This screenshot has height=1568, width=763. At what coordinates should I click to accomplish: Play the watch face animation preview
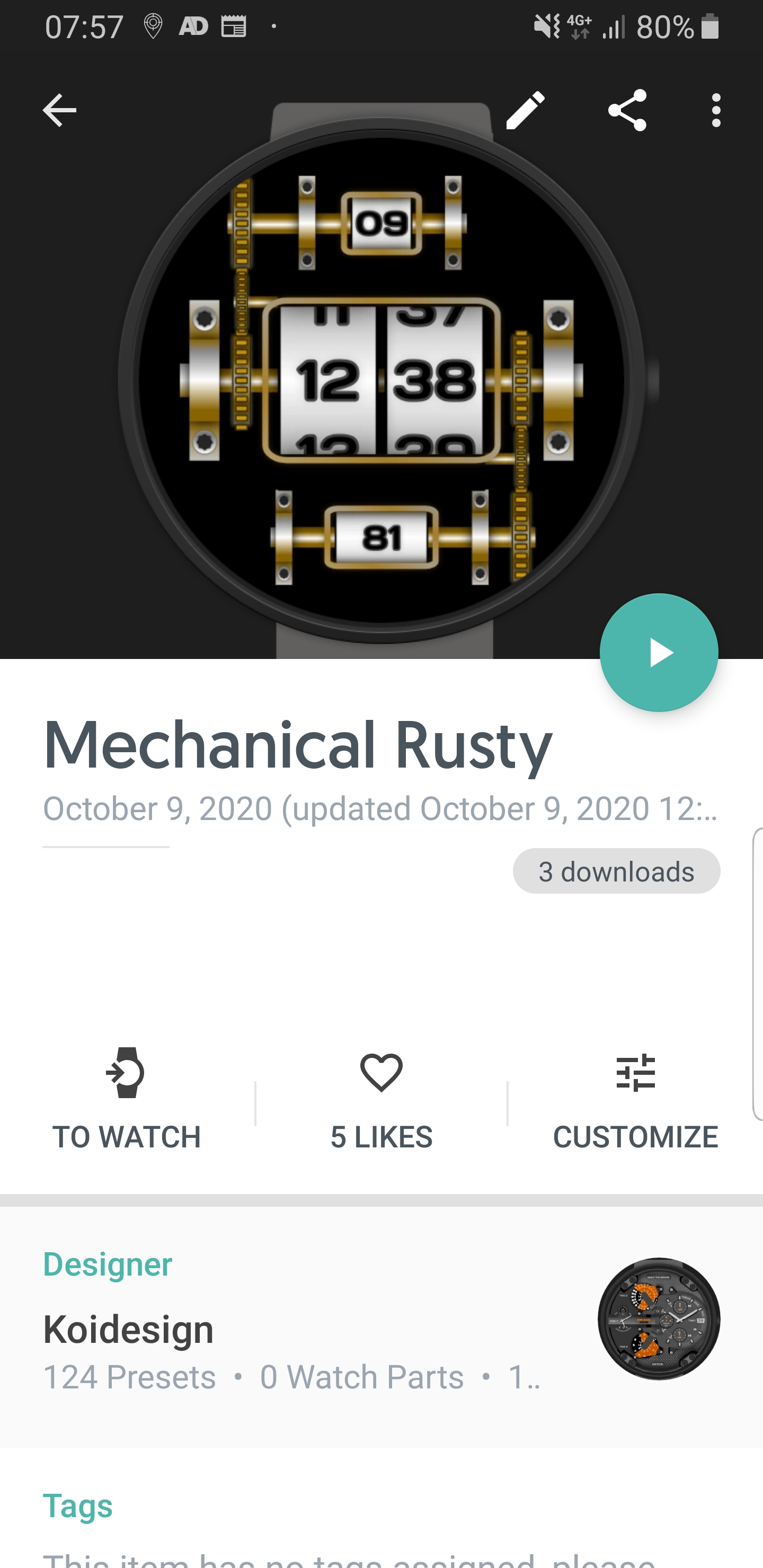coord(658,653)
